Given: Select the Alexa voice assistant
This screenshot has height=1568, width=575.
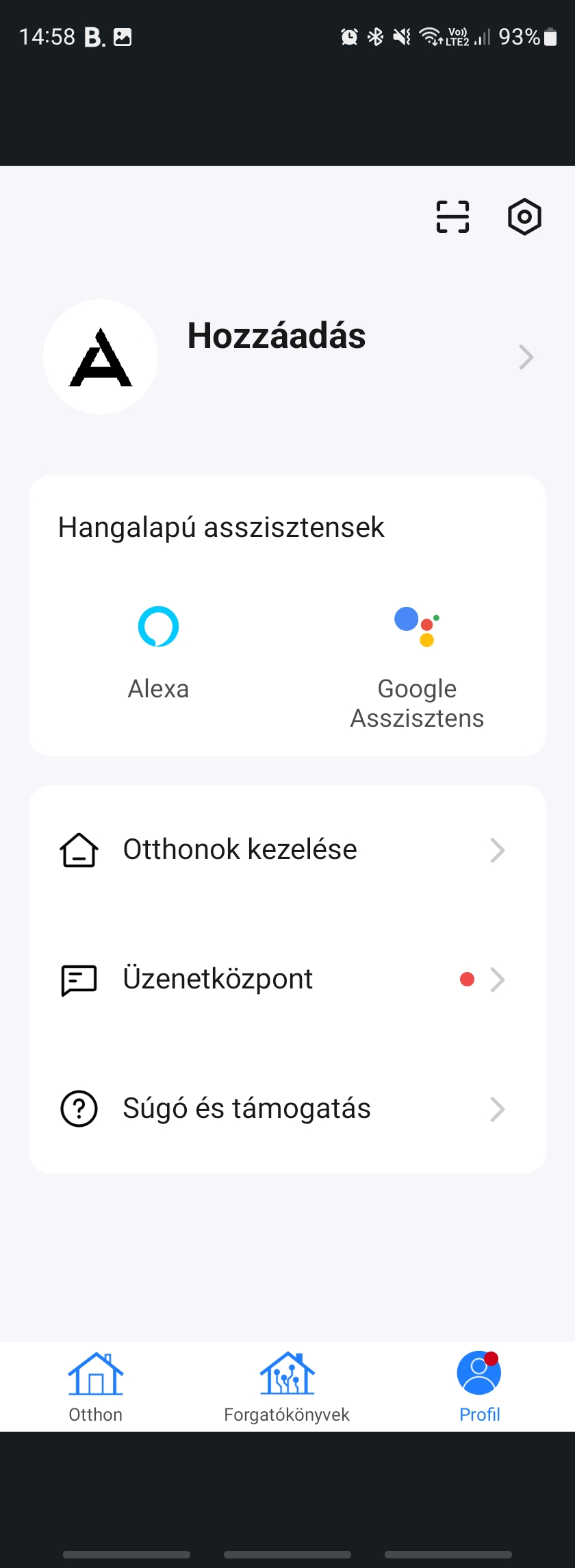Looking at the screenshot, I should pos(158,651).
